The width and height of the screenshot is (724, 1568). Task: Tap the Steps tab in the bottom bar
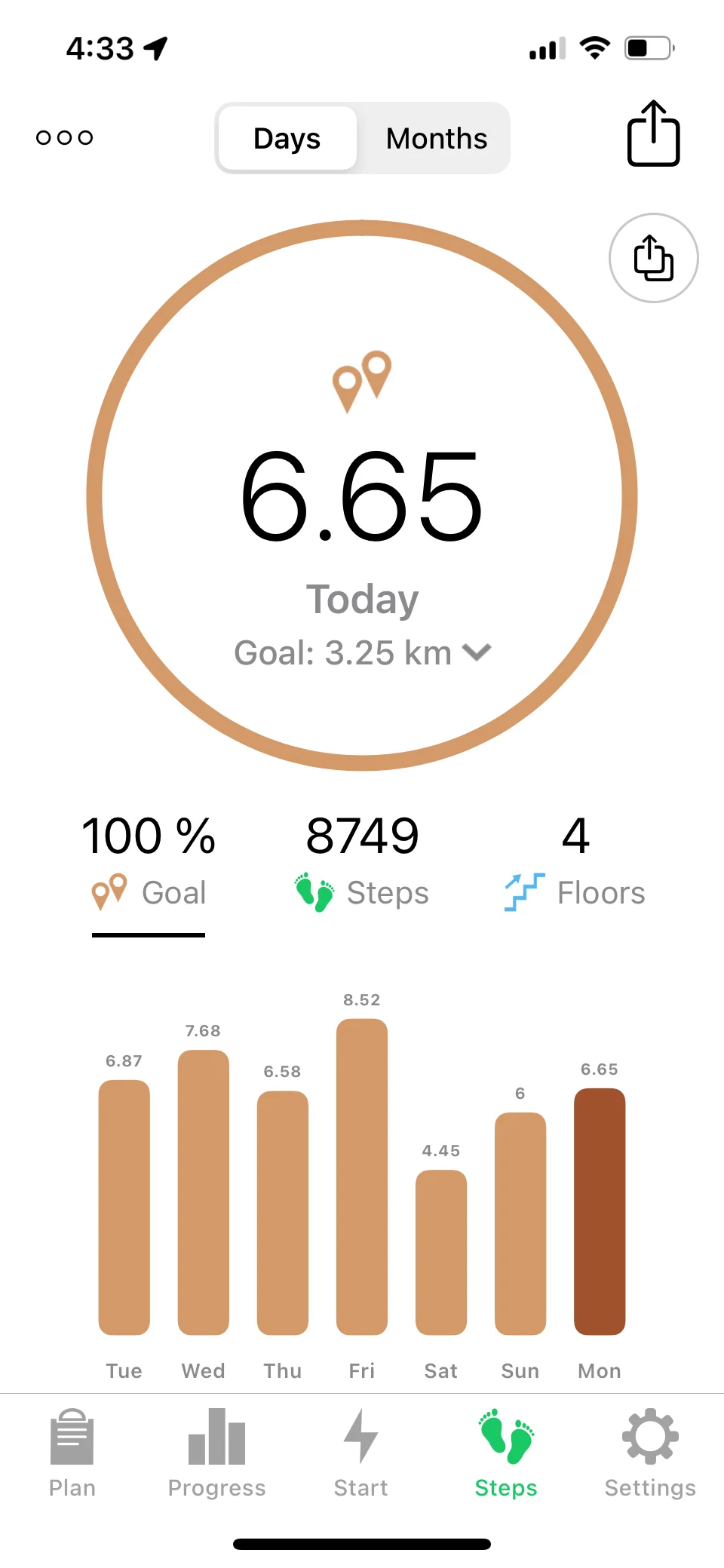click(x=506, y=1453)
